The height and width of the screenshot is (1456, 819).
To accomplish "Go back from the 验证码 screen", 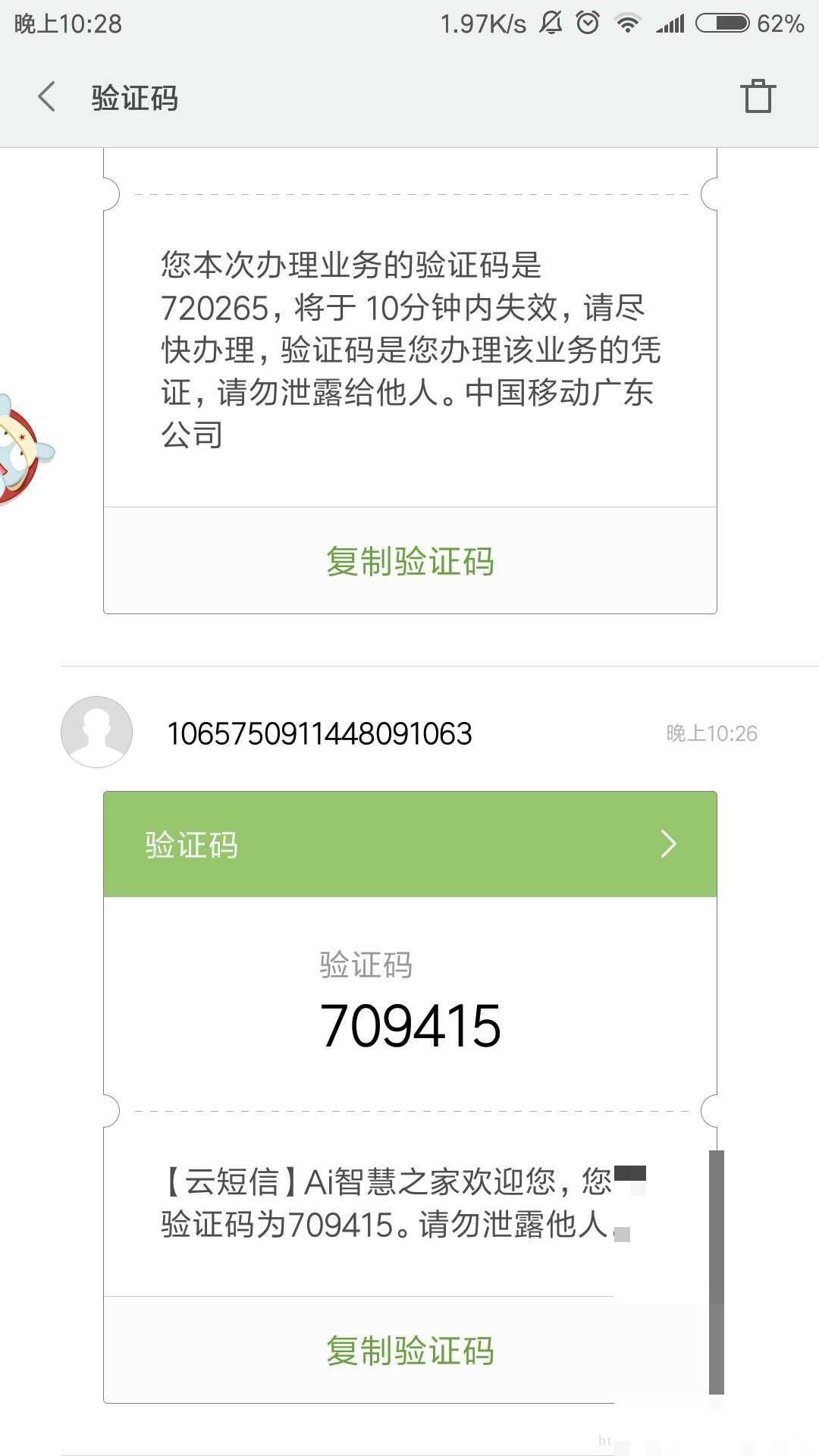I will pyautogui.click(x=47, y=97).
